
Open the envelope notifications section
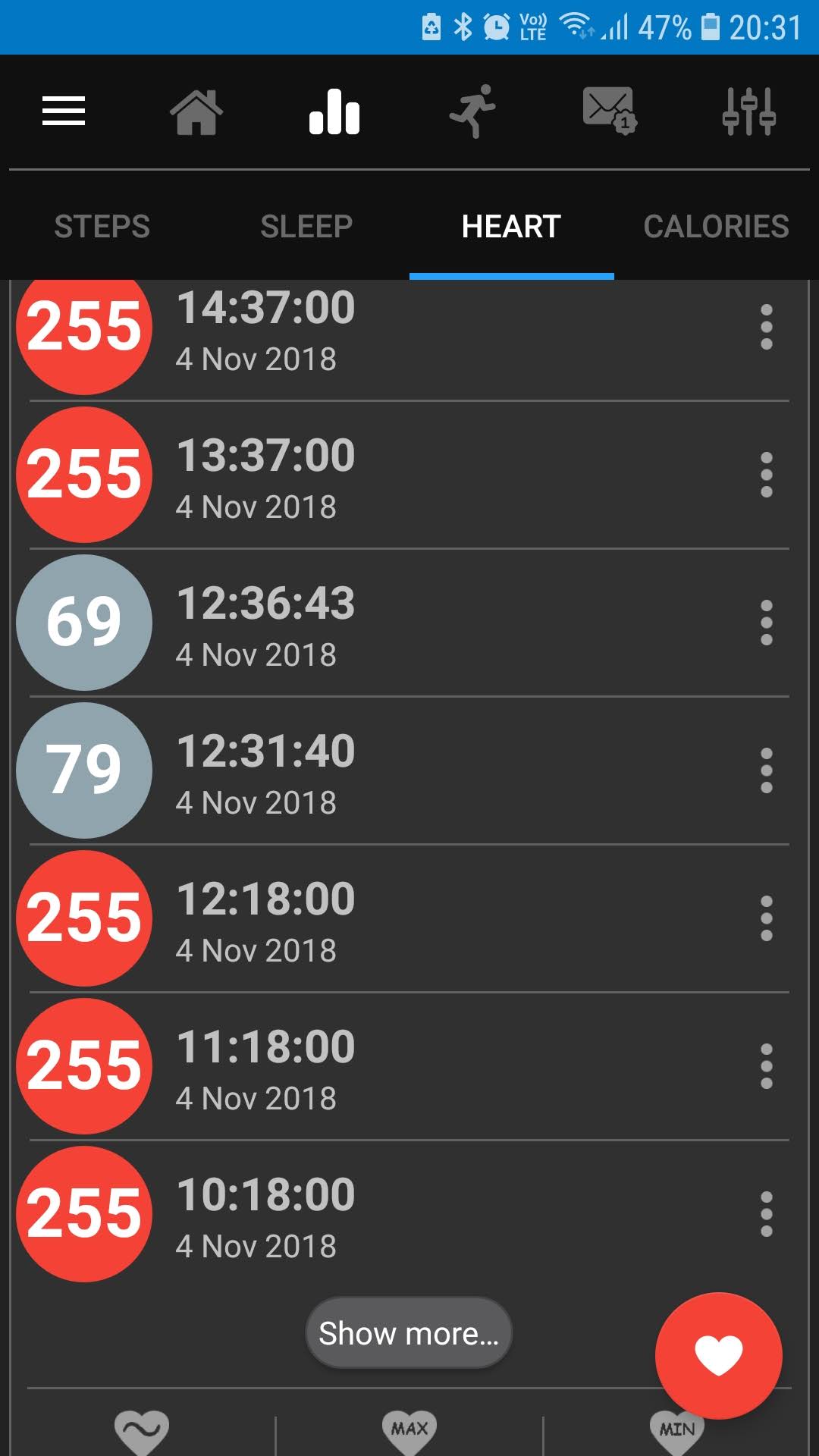(609, 111)
